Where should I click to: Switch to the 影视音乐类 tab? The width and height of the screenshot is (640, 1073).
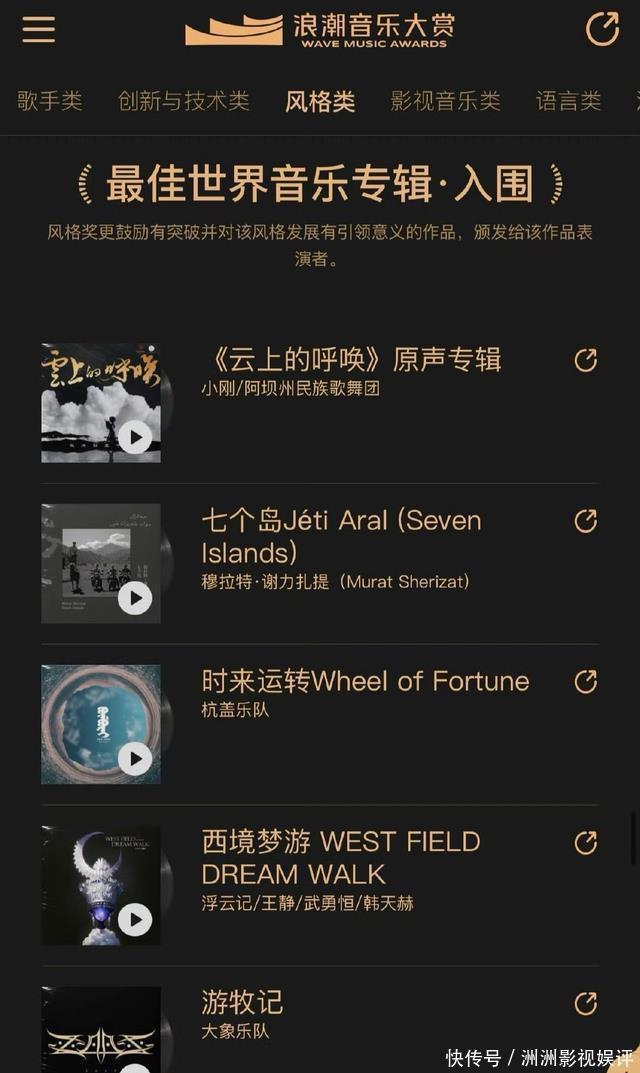click(x=445, y=101)
